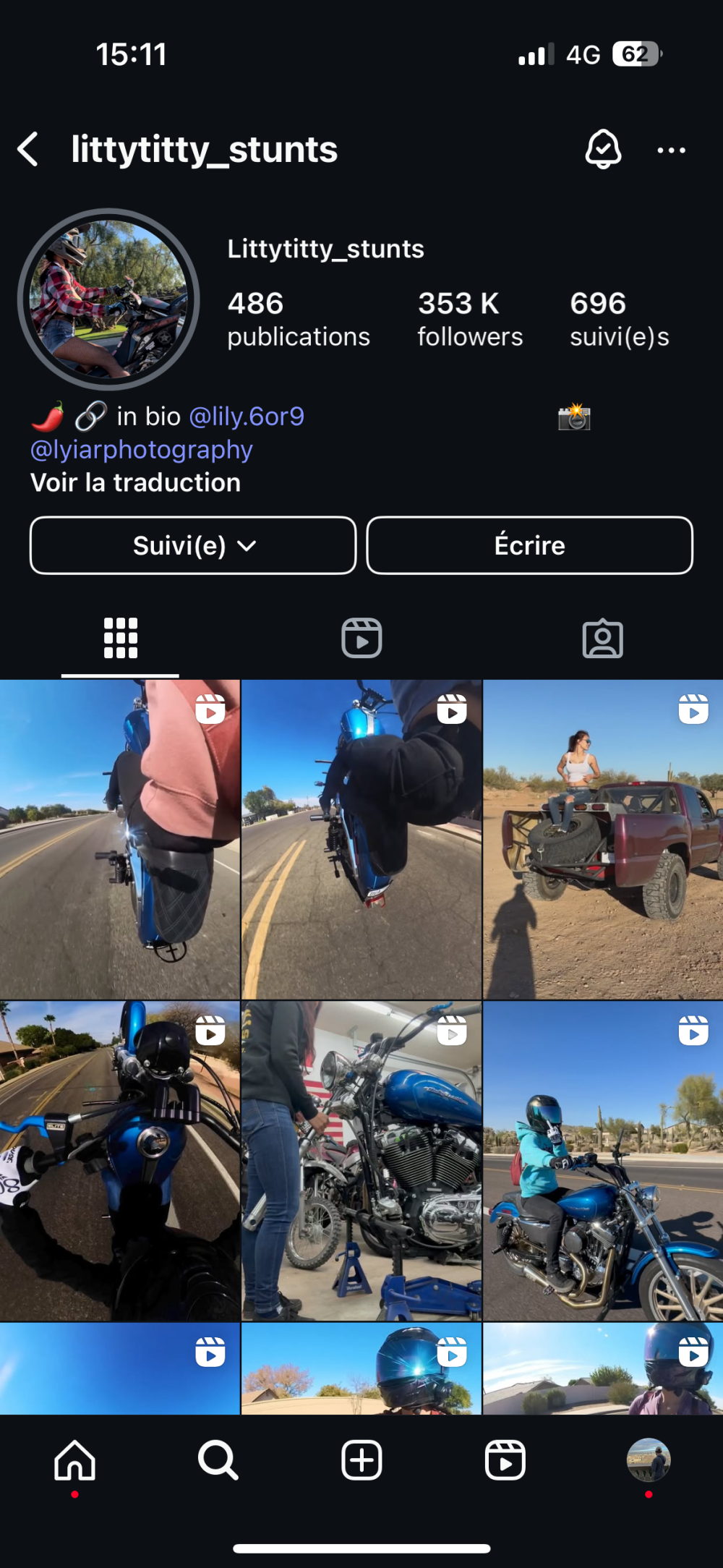Open the three-dot overflow menu
Screen dimensions: 723x1568
point(671,150)
